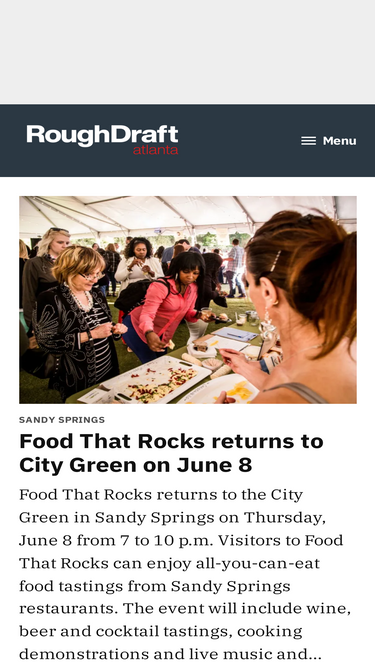Open the Menu button

point(329,141)
